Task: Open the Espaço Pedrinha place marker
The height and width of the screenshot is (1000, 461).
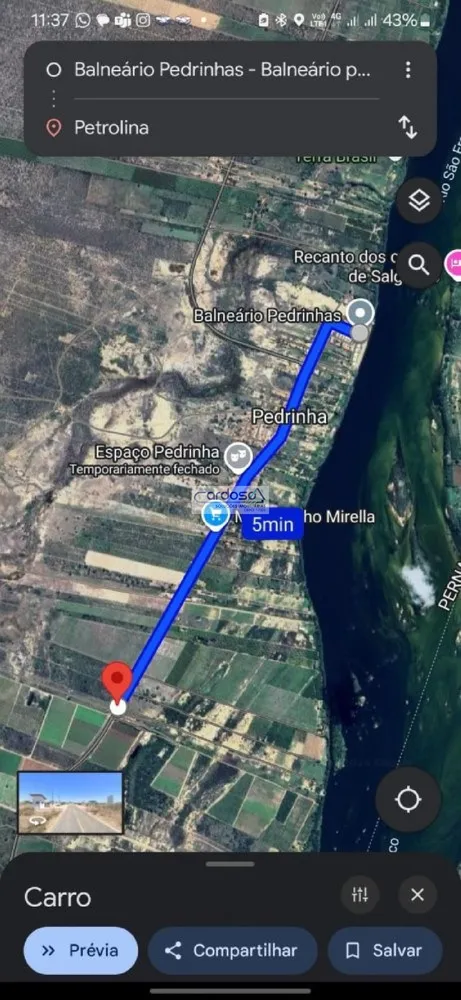Action: point(238,457)
